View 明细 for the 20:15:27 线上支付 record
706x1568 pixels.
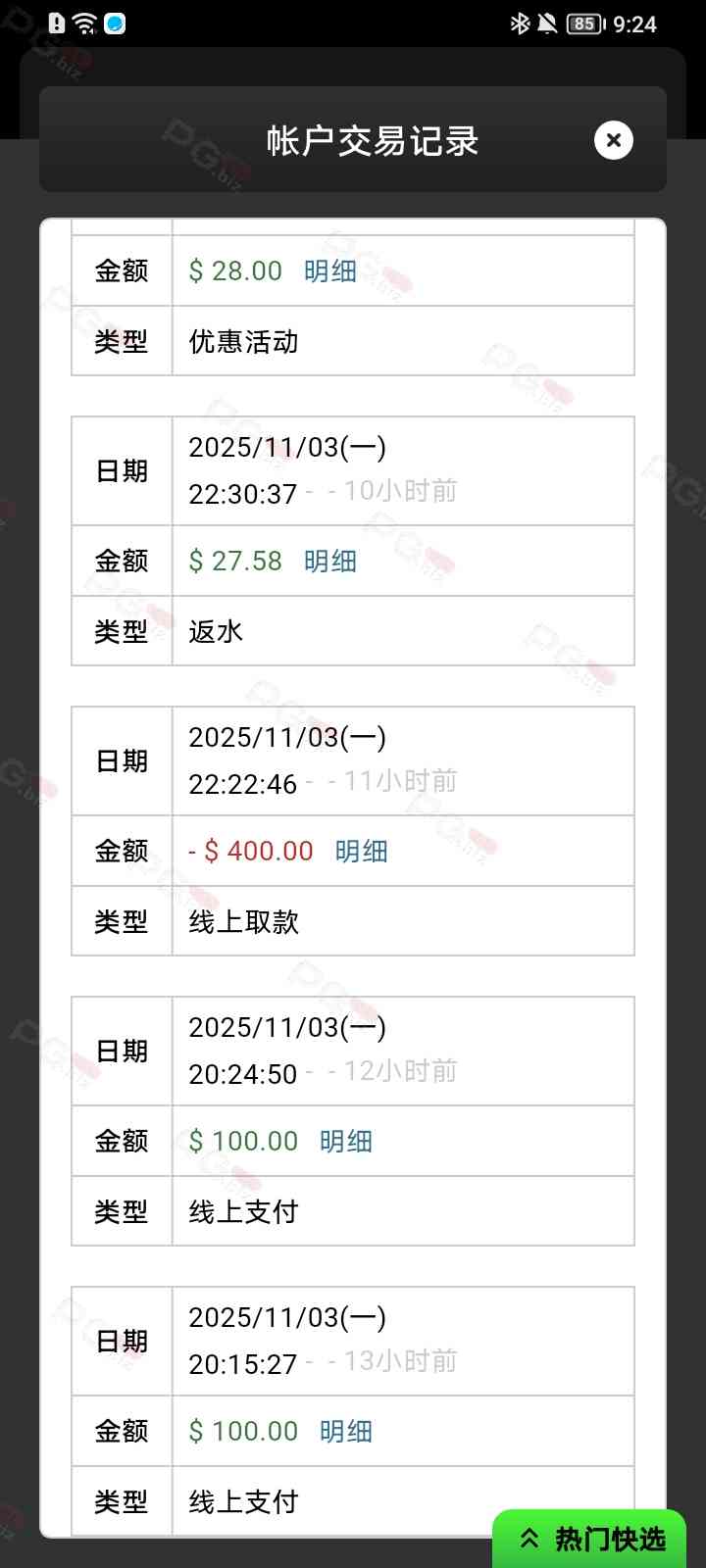tap(345, 1431)
